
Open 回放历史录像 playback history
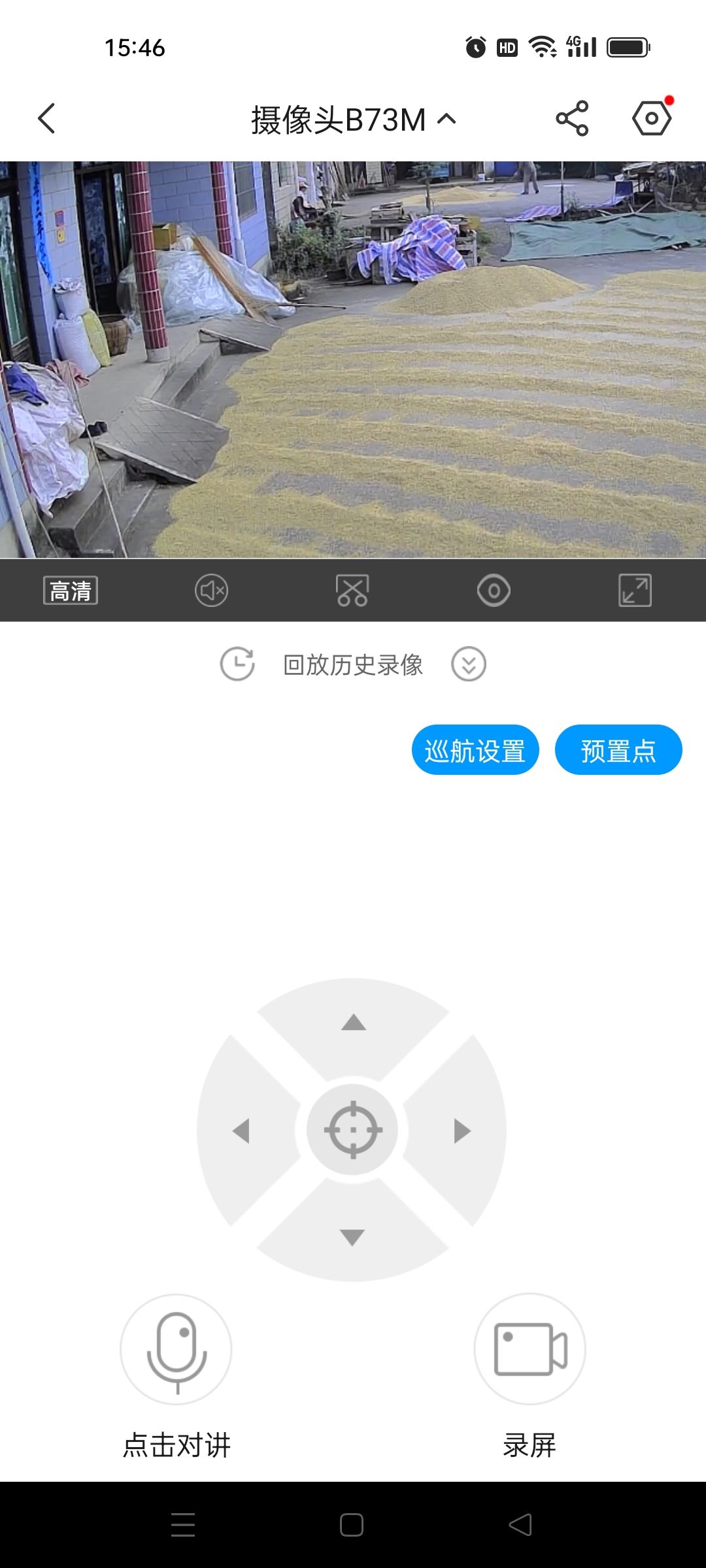click(353, 665)
